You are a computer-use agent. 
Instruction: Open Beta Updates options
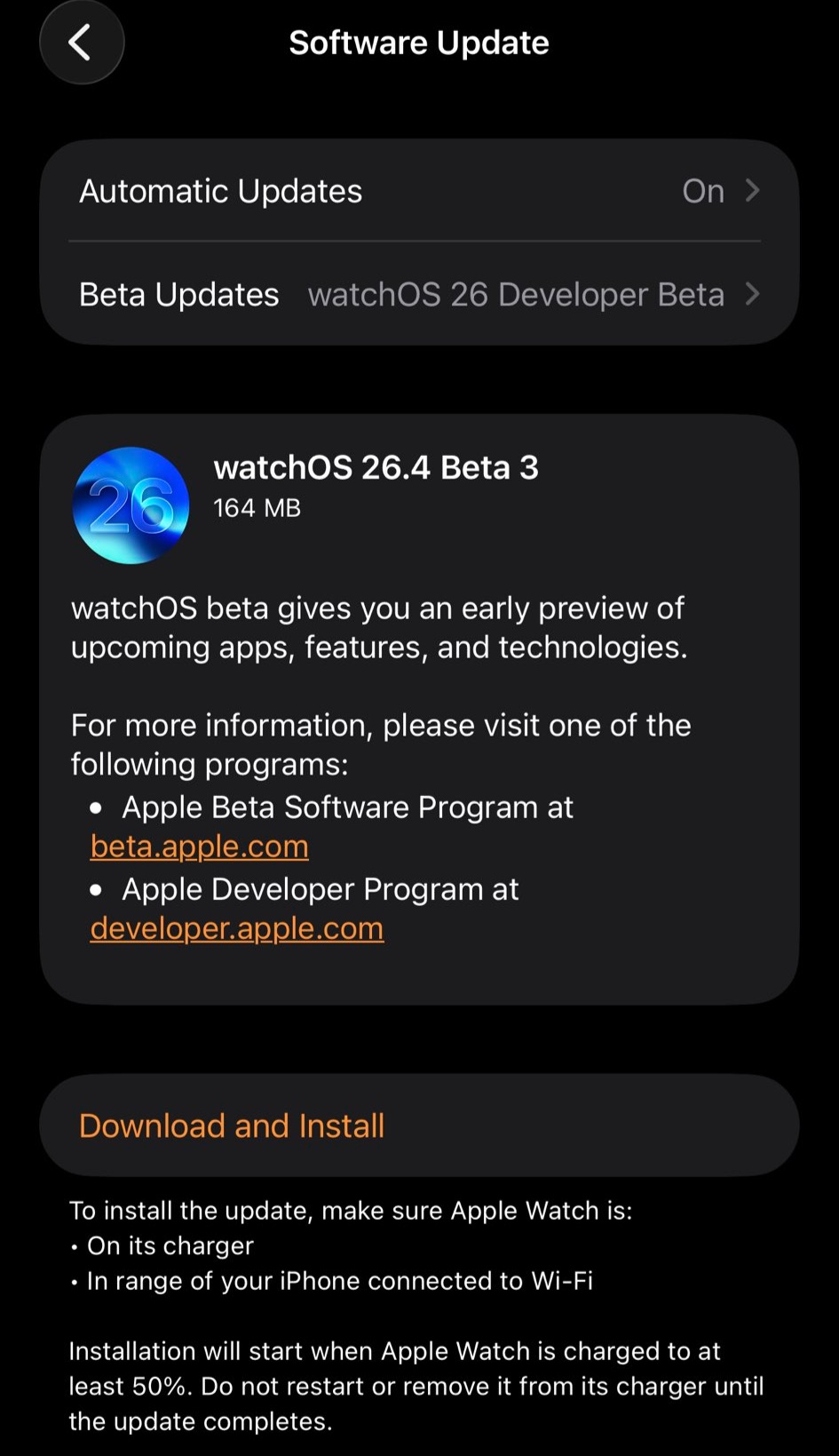[x=418, y=294]
